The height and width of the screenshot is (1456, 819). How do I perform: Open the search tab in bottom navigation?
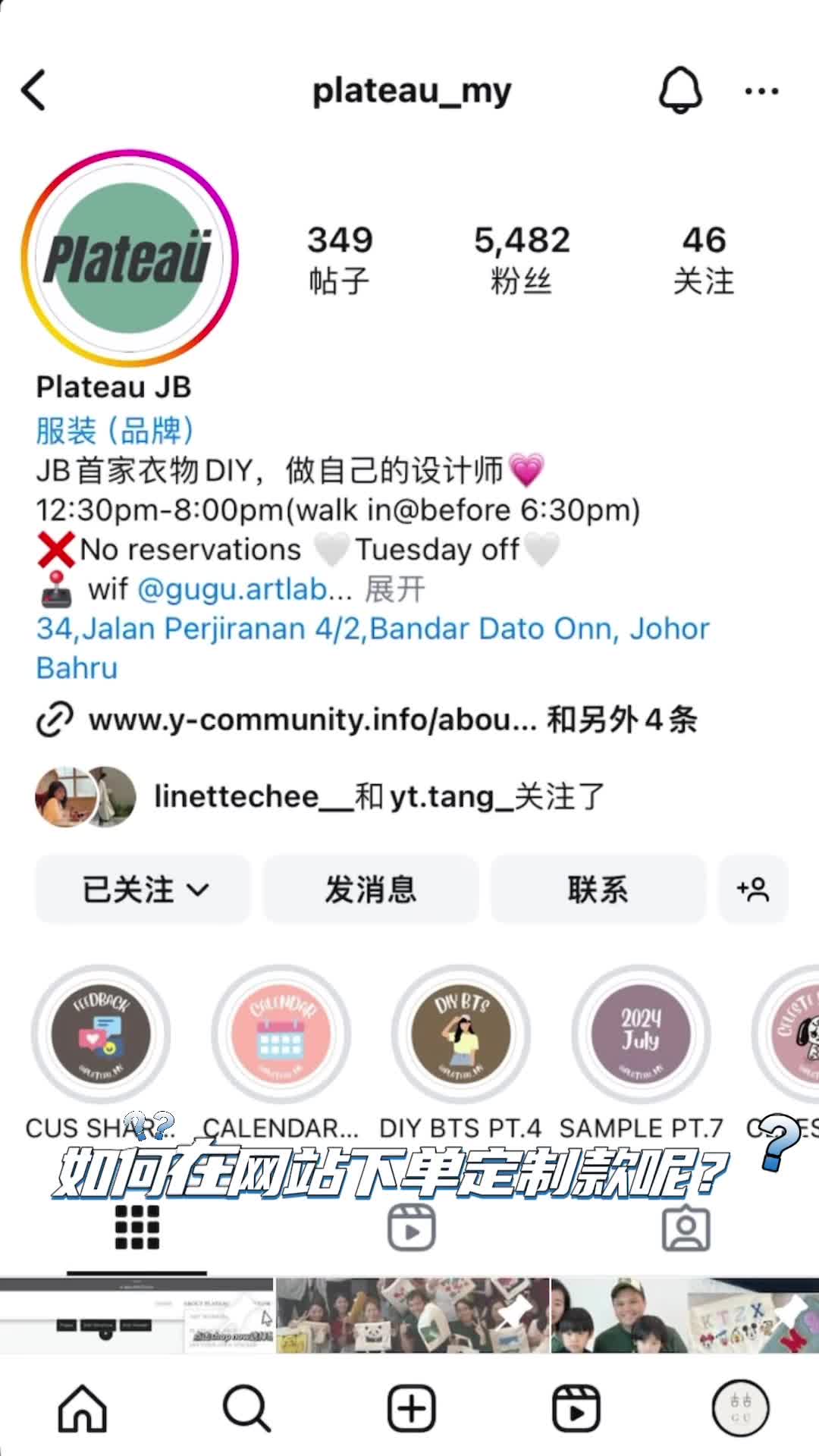246,1408
